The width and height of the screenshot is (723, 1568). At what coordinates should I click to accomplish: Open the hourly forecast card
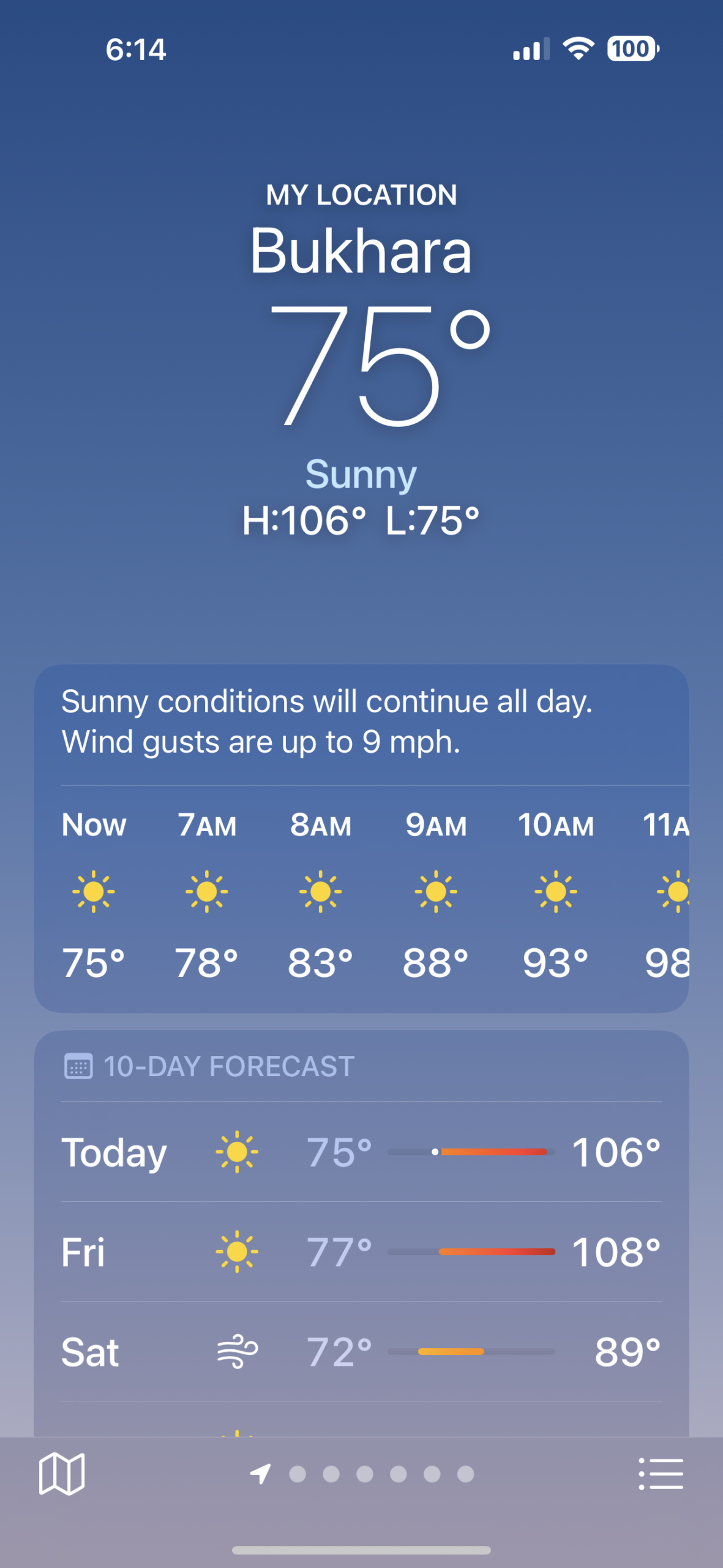pos(361,894)
